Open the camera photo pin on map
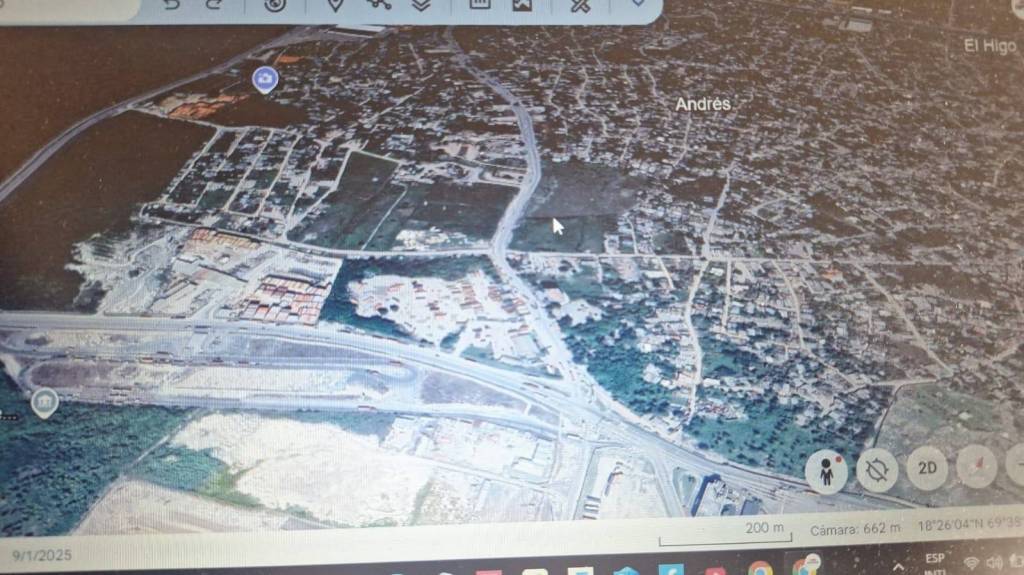 pos(264,78)
